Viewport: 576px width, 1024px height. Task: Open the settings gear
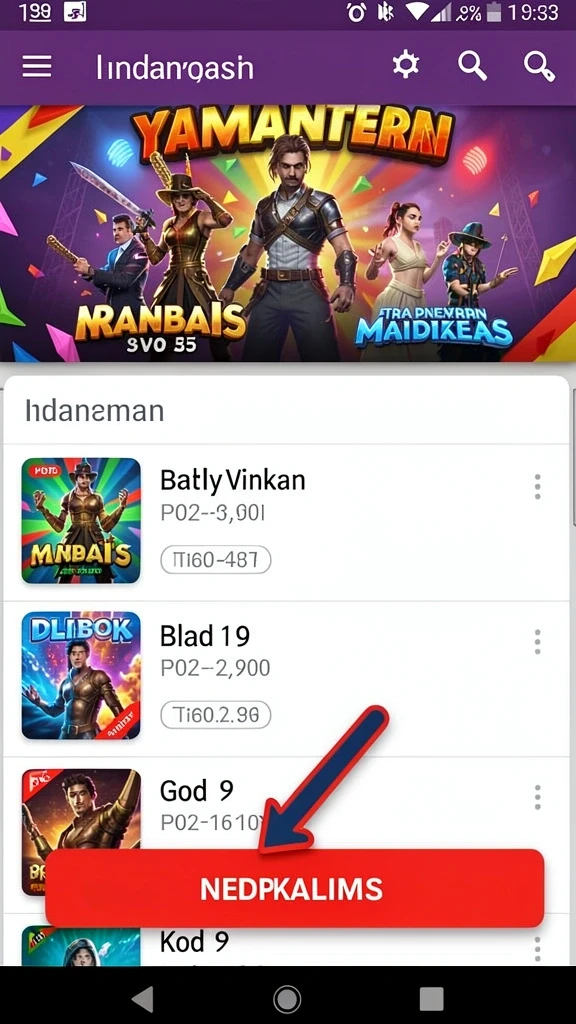[406, 66]
